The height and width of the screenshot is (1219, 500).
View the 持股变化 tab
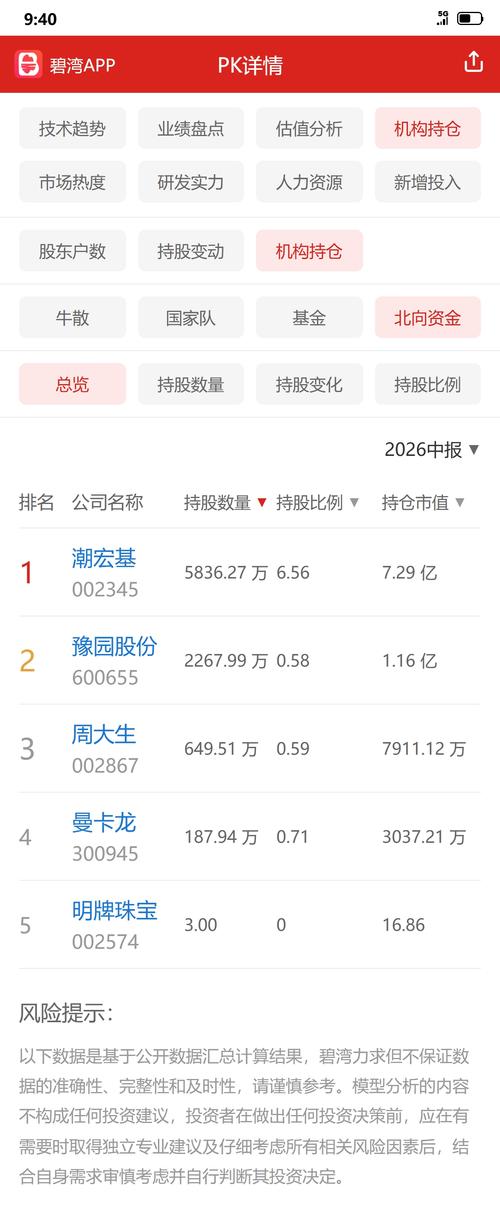(309, 384)
